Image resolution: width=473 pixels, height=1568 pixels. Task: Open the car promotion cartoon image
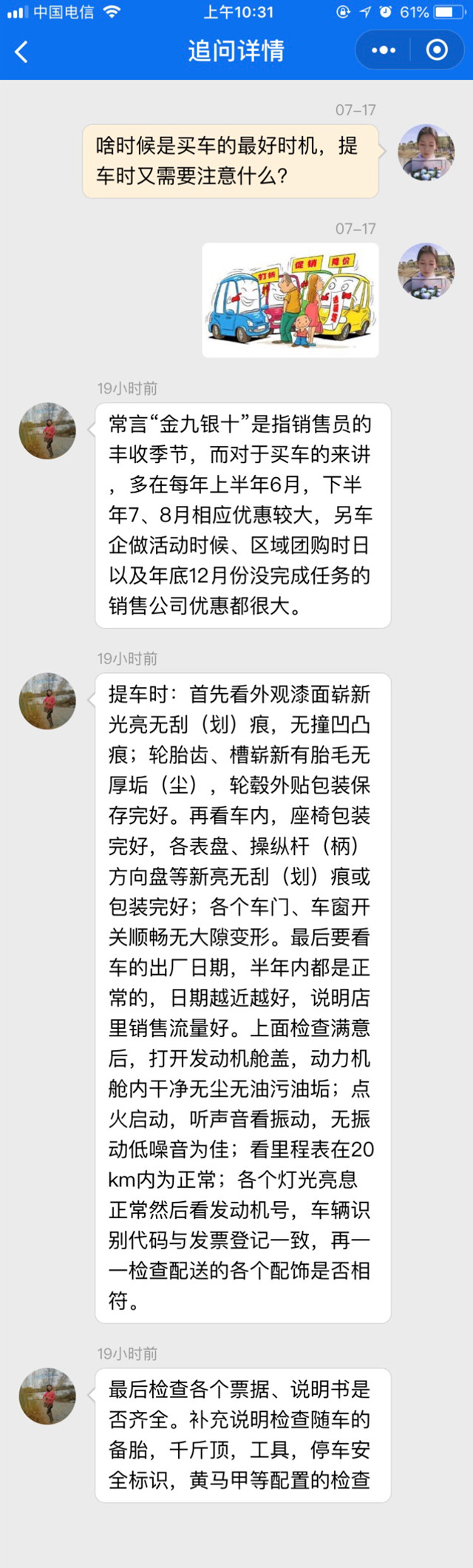coord(290,300)
